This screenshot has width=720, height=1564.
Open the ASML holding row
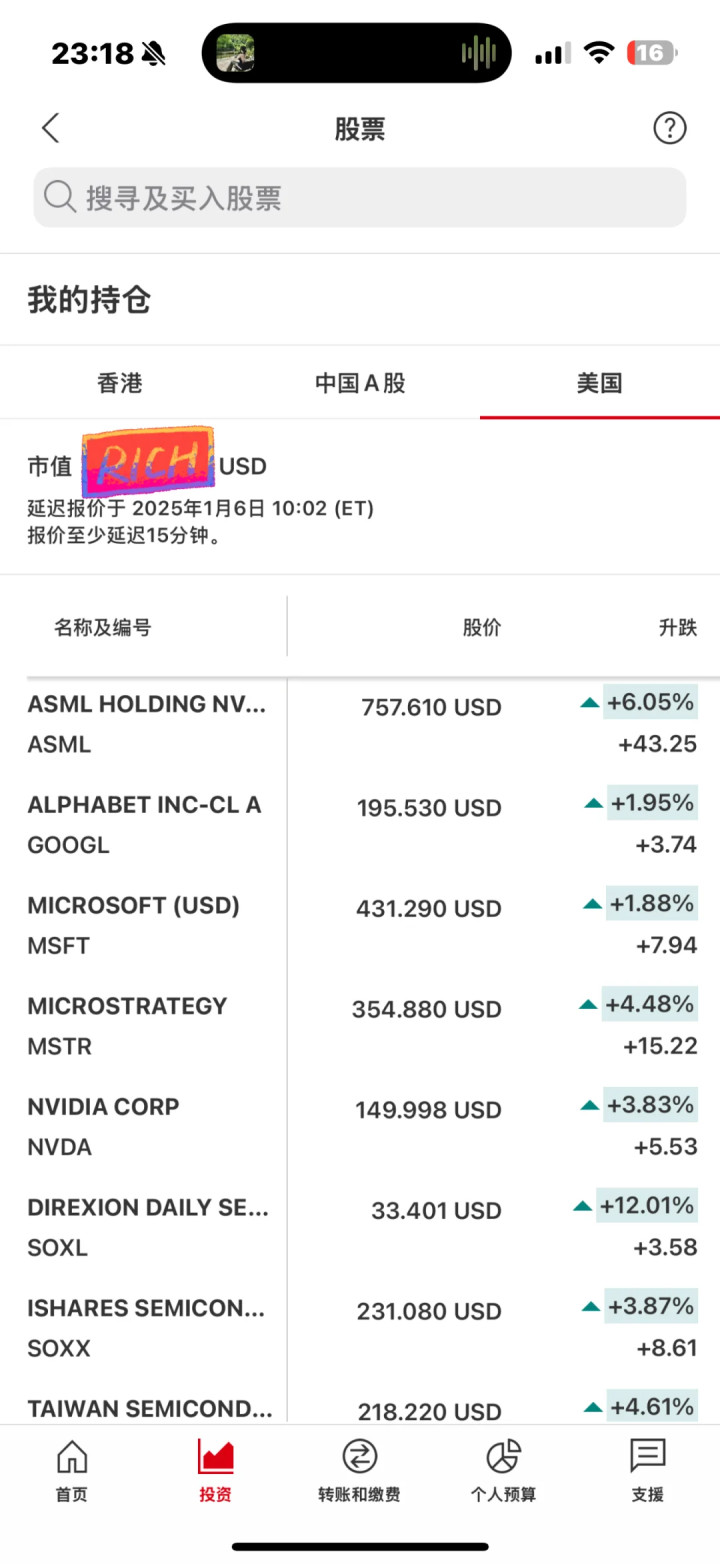point(360,724)
